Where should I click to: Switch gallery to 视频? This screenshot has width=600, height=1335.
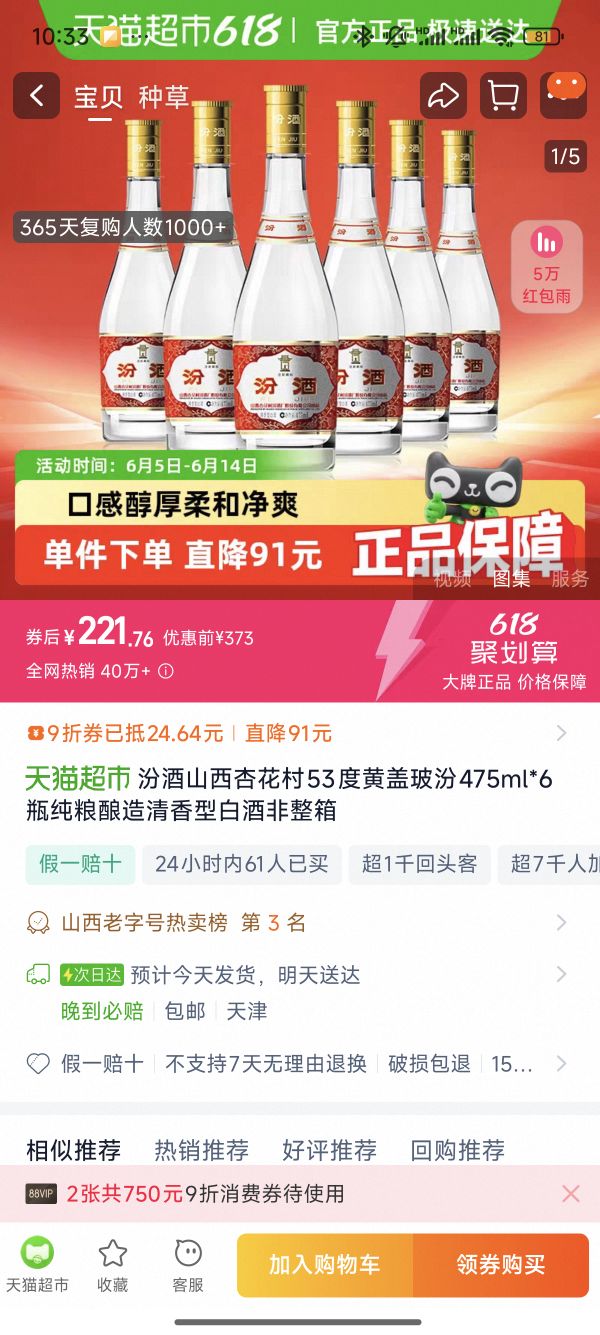[x=452, y=579]
